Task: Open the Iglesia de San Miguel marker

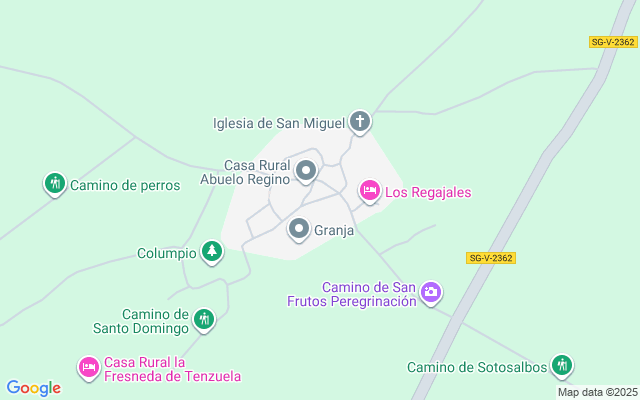Action: click(360, 123)
